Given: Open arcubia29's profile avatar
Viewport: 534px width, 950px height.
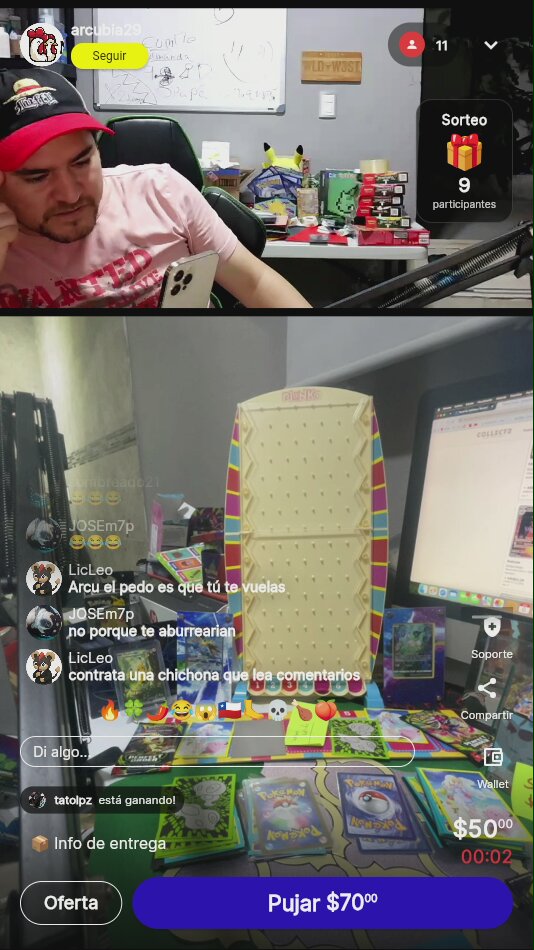Looking at the screenshot, I should (x=42, y=45).
